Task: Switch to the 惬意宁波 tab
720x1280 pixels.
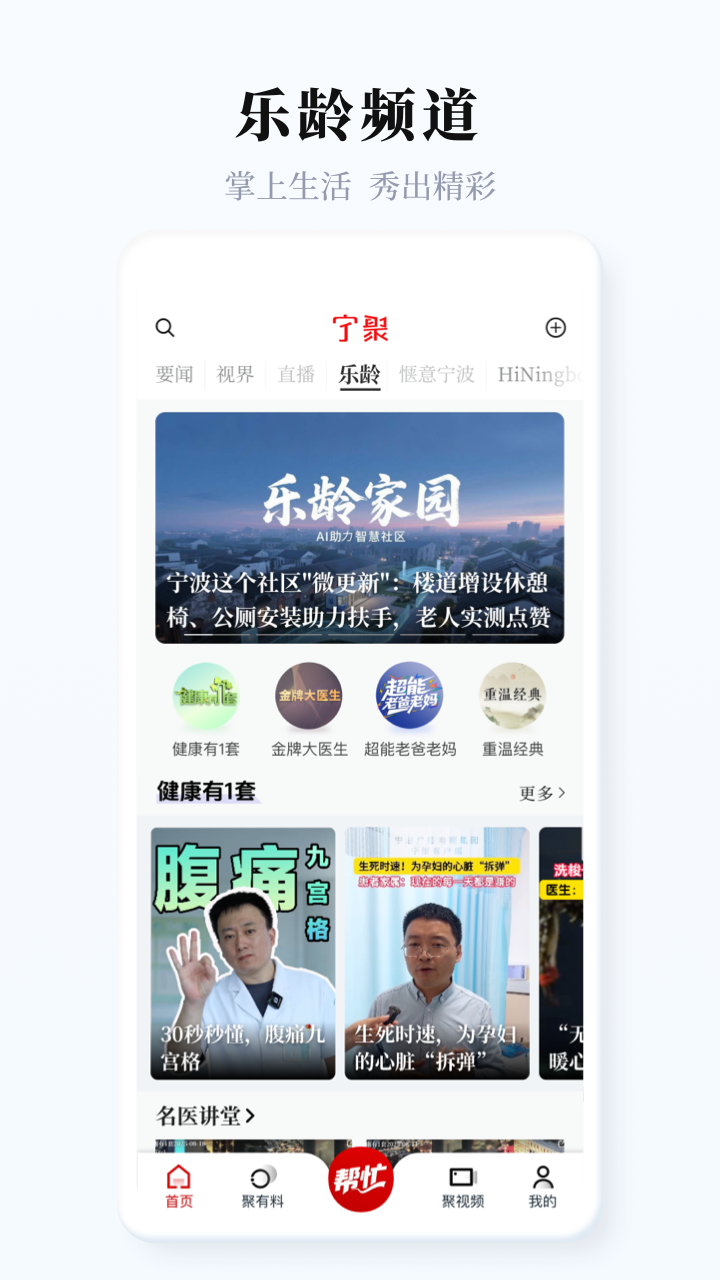Action: (x=436, y=376)
